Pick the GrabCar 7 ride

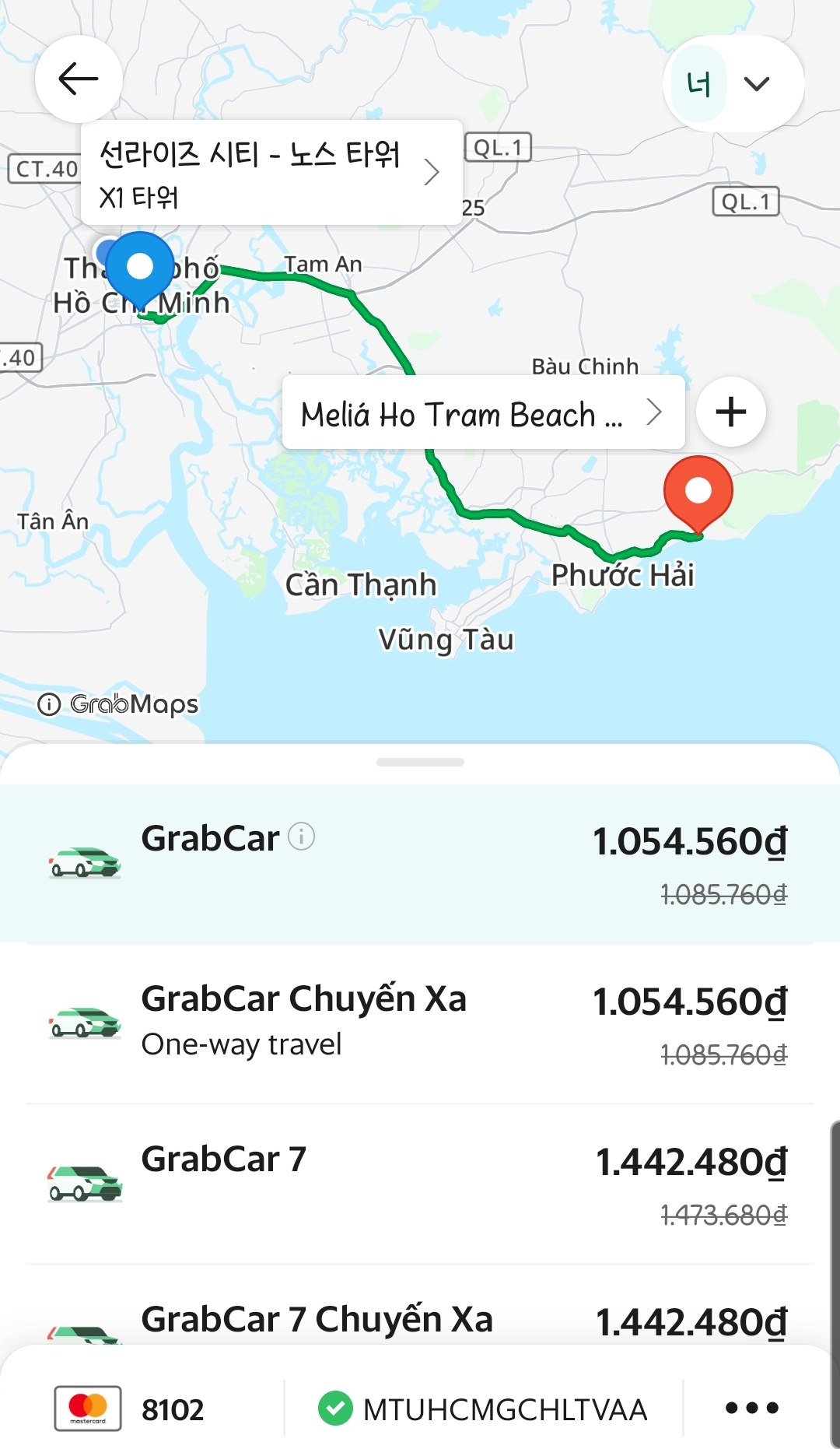420,1184
